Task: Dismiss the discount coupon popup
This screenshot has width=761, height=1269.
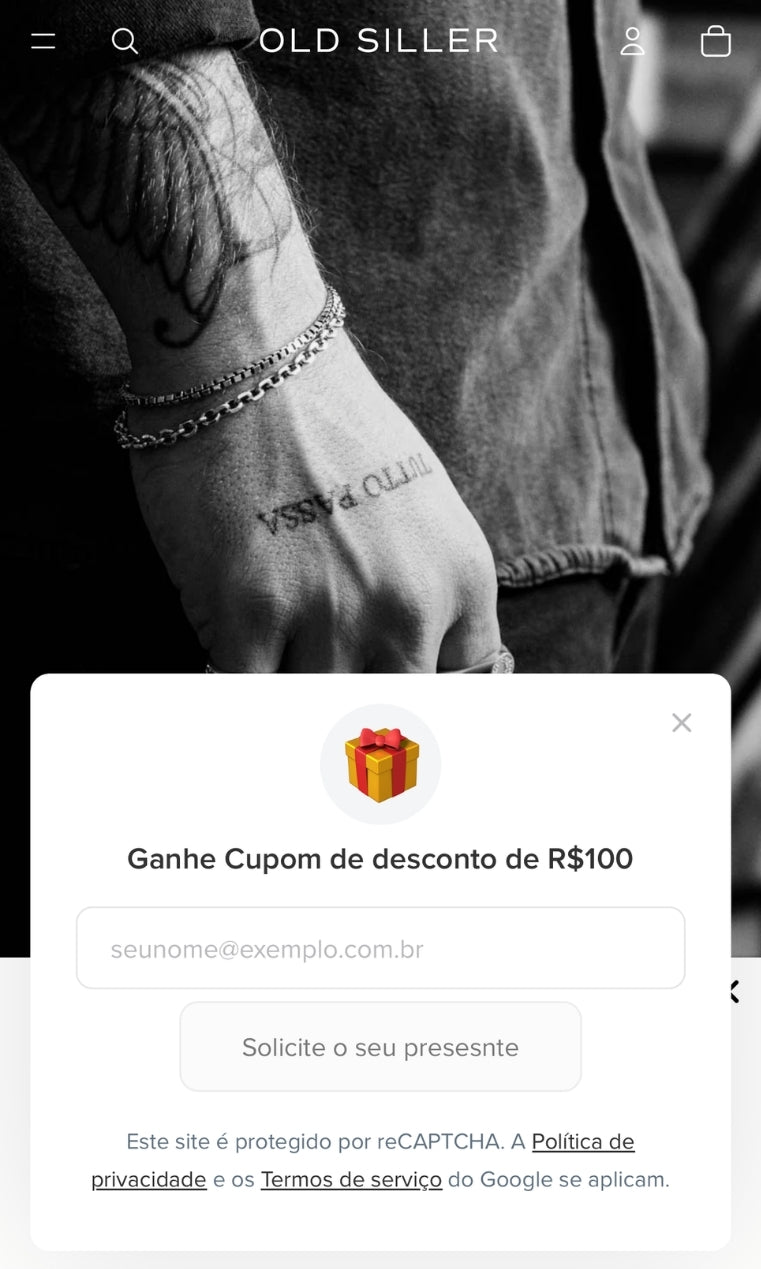Action: (x=681, y=722)
